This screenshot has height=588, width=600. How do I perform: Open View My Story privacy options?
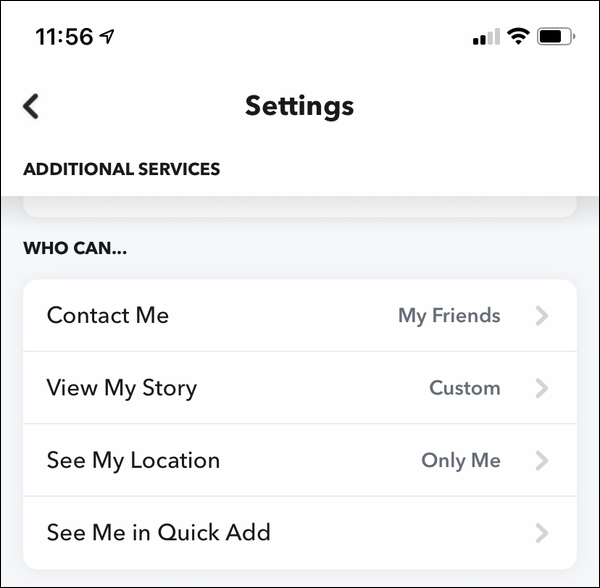tap(300, 388)
